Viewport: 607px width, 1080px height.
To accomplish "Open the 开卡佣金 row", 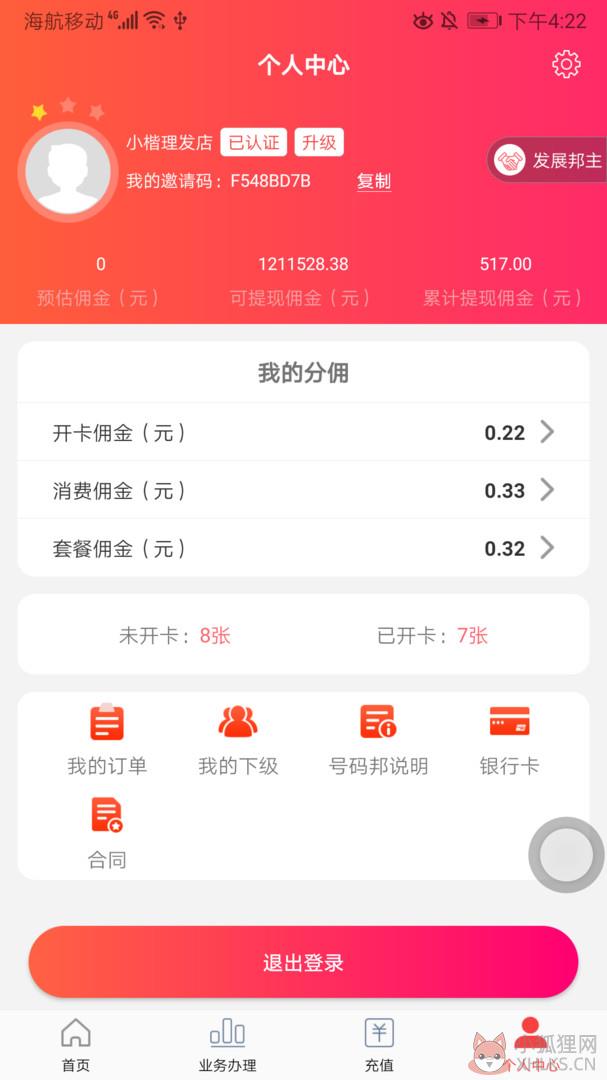I will coord(303,432).
